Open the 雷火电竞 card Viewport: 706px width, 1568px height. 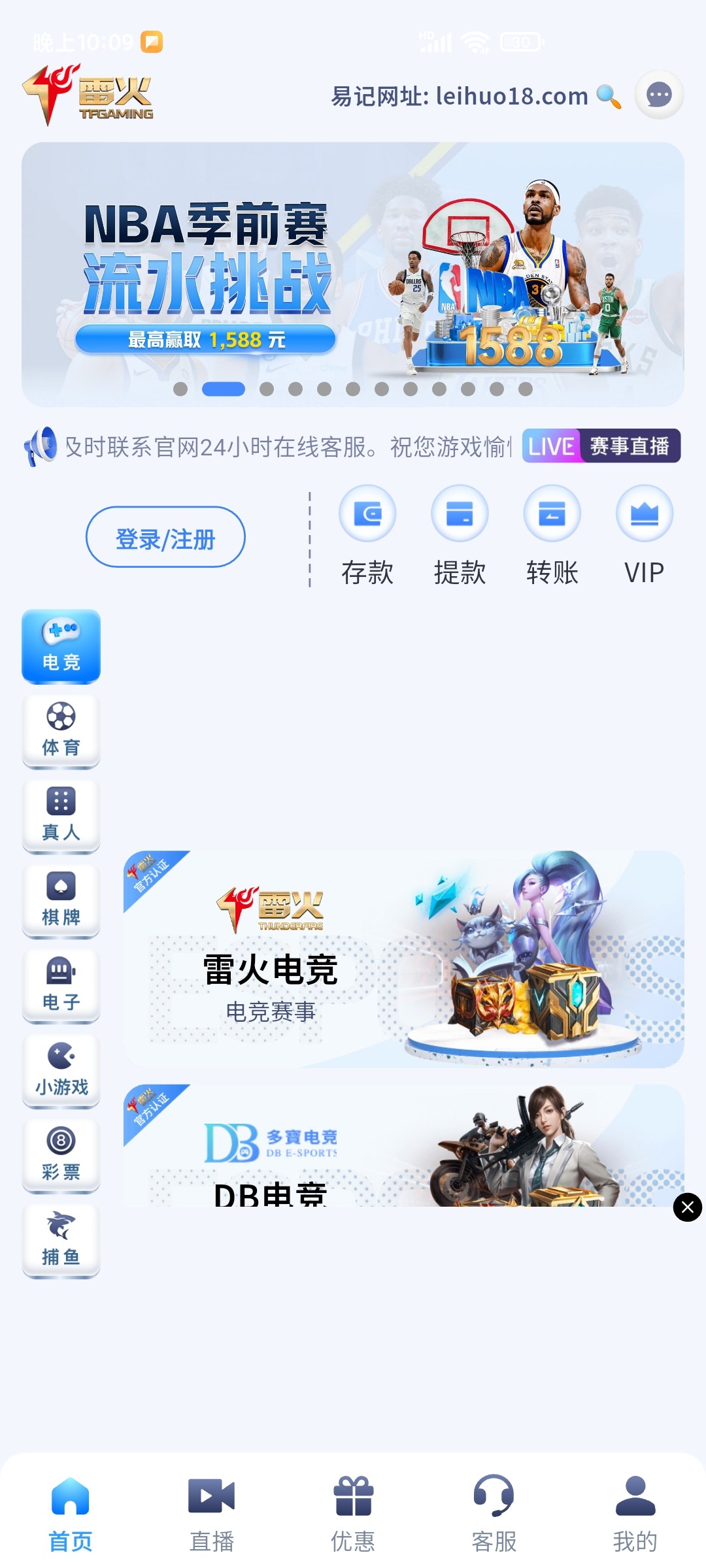tap(403, 959)
